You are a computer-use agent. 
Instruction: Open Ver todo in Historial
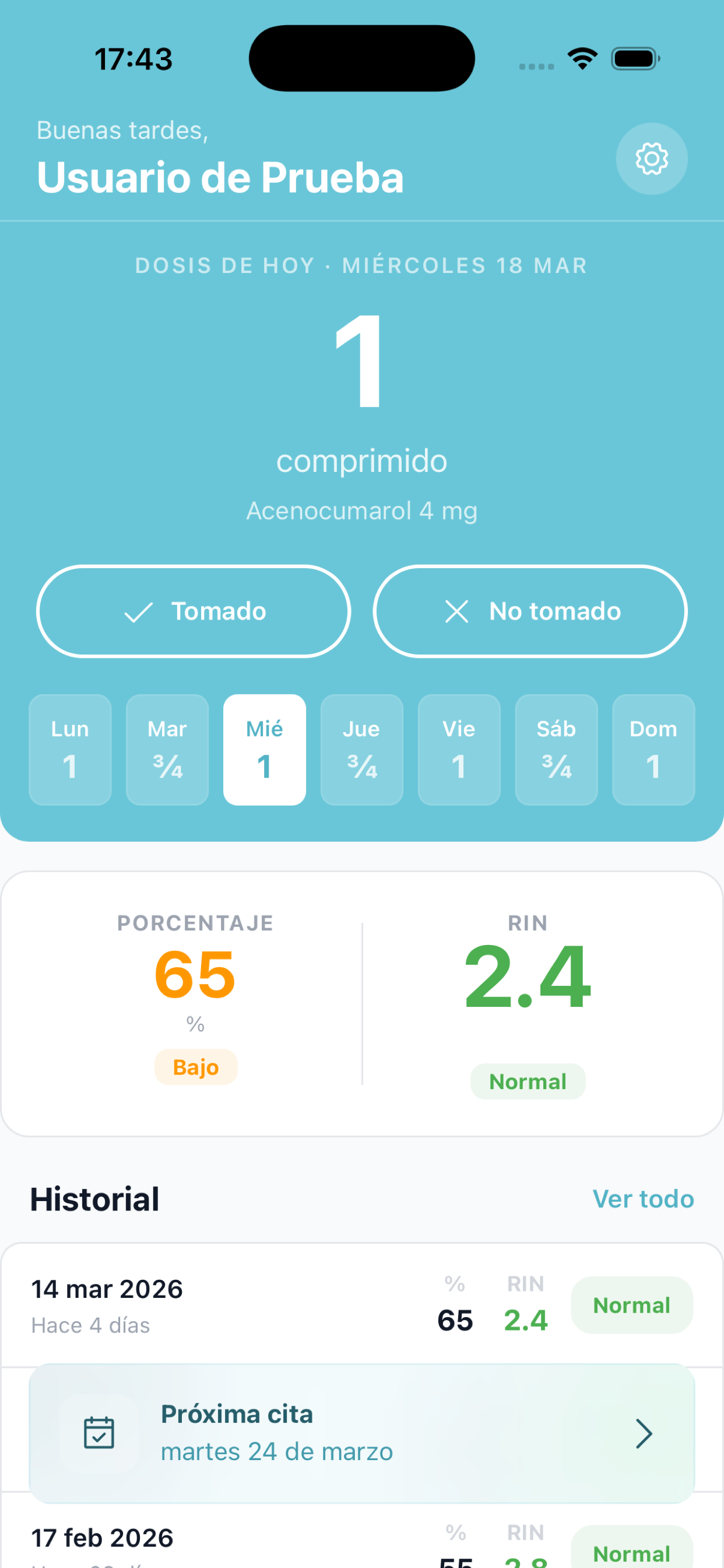[x=643, y=1199]
